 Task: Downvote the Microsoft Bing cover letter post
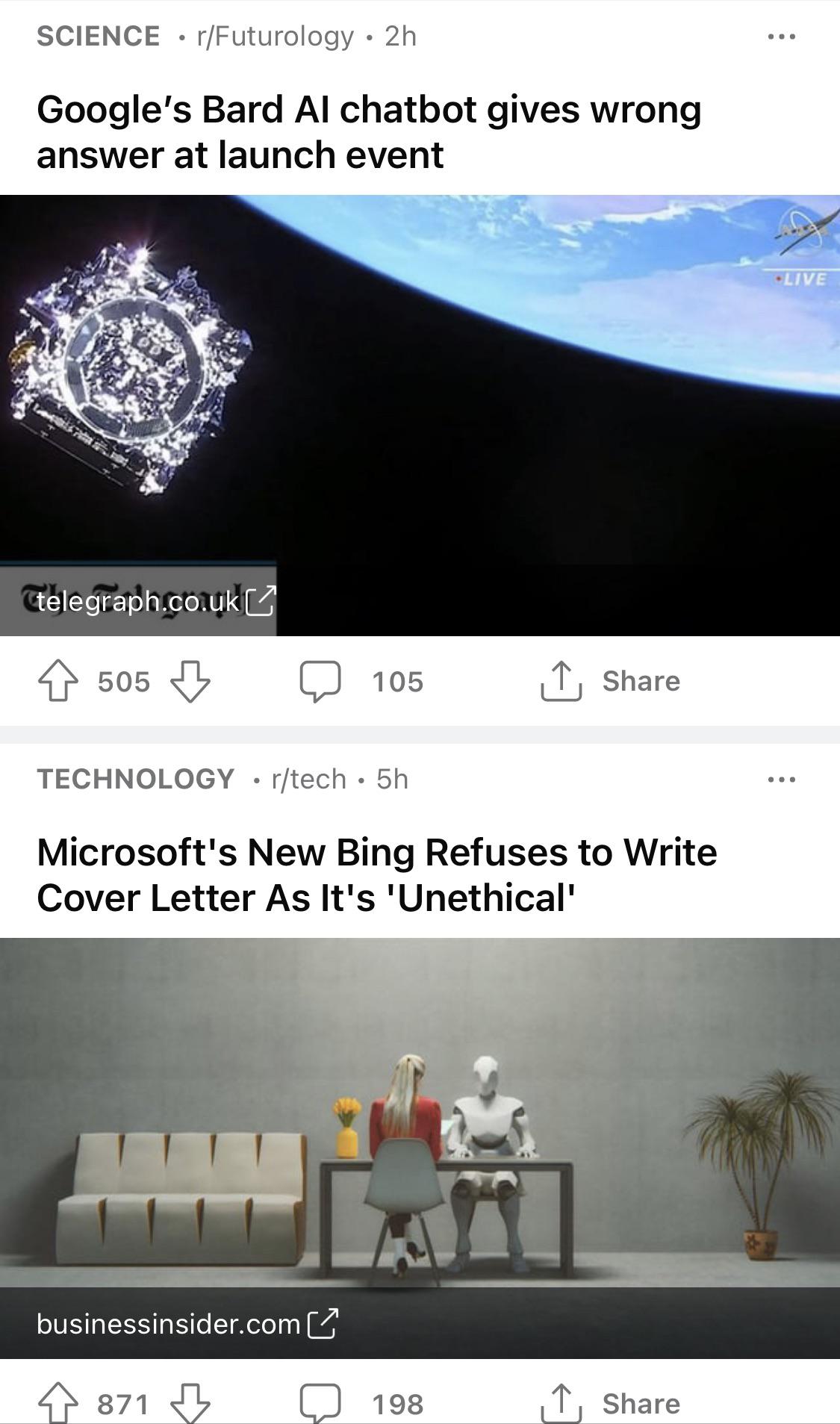(190, 1404)
